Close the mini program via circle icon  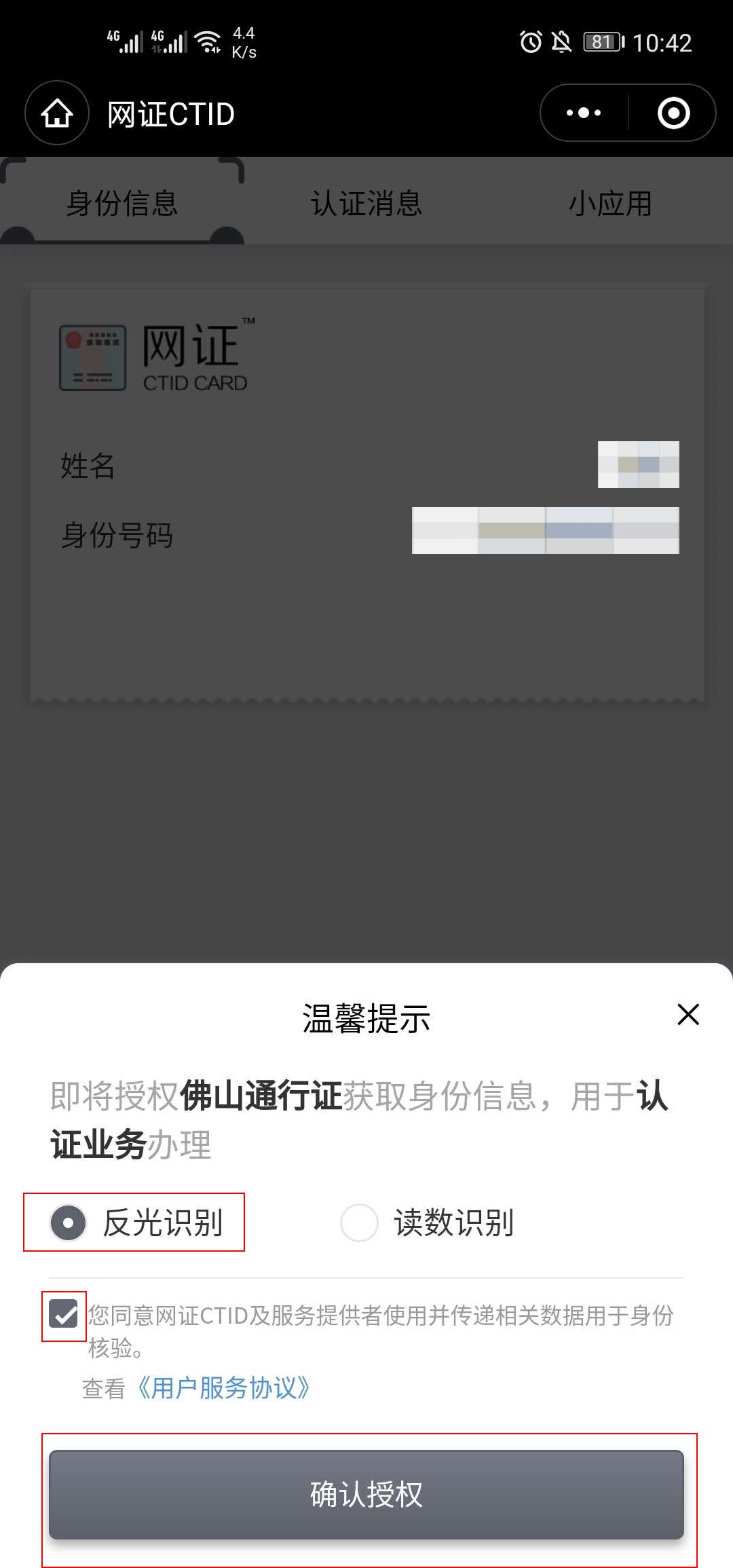(x=673, y=113)
